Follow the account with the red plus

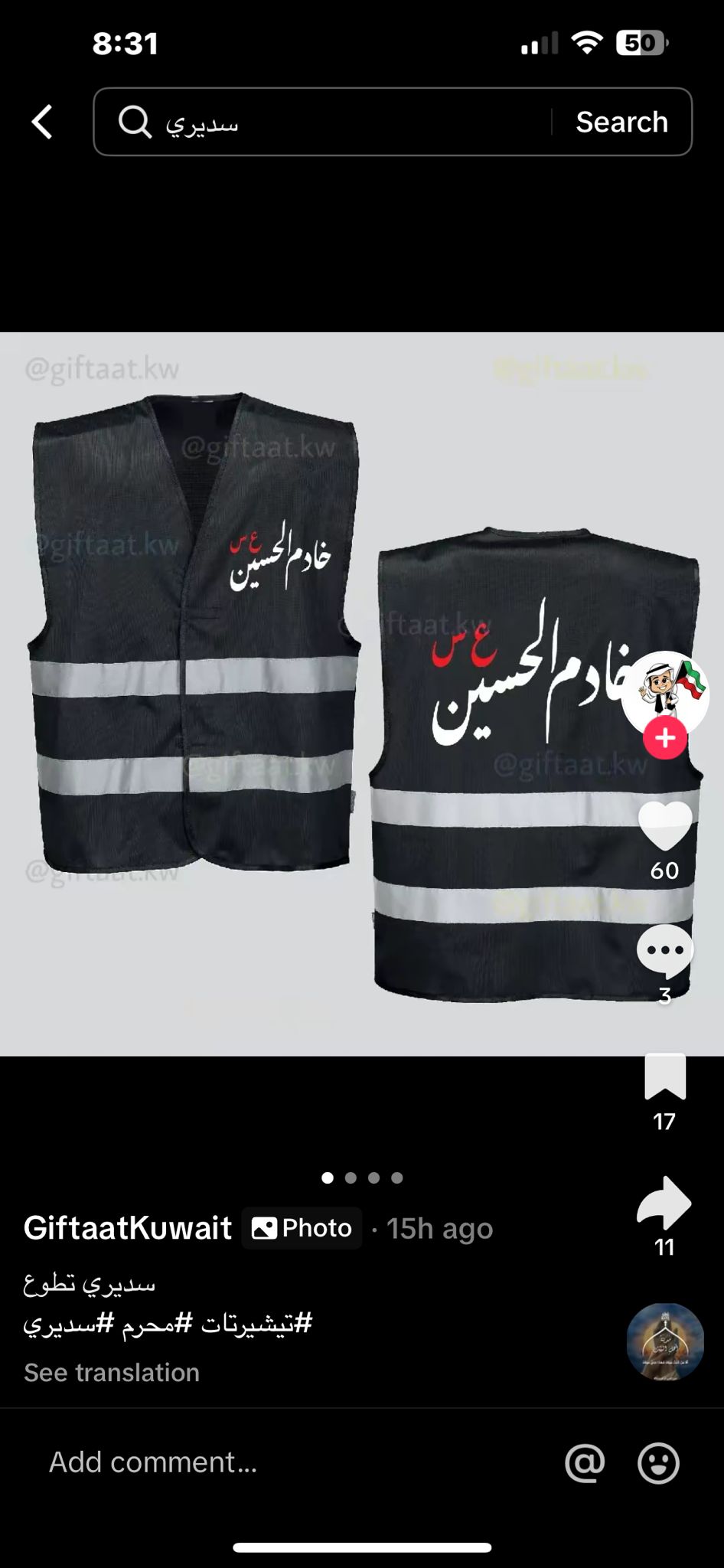(x=664, y=738)
